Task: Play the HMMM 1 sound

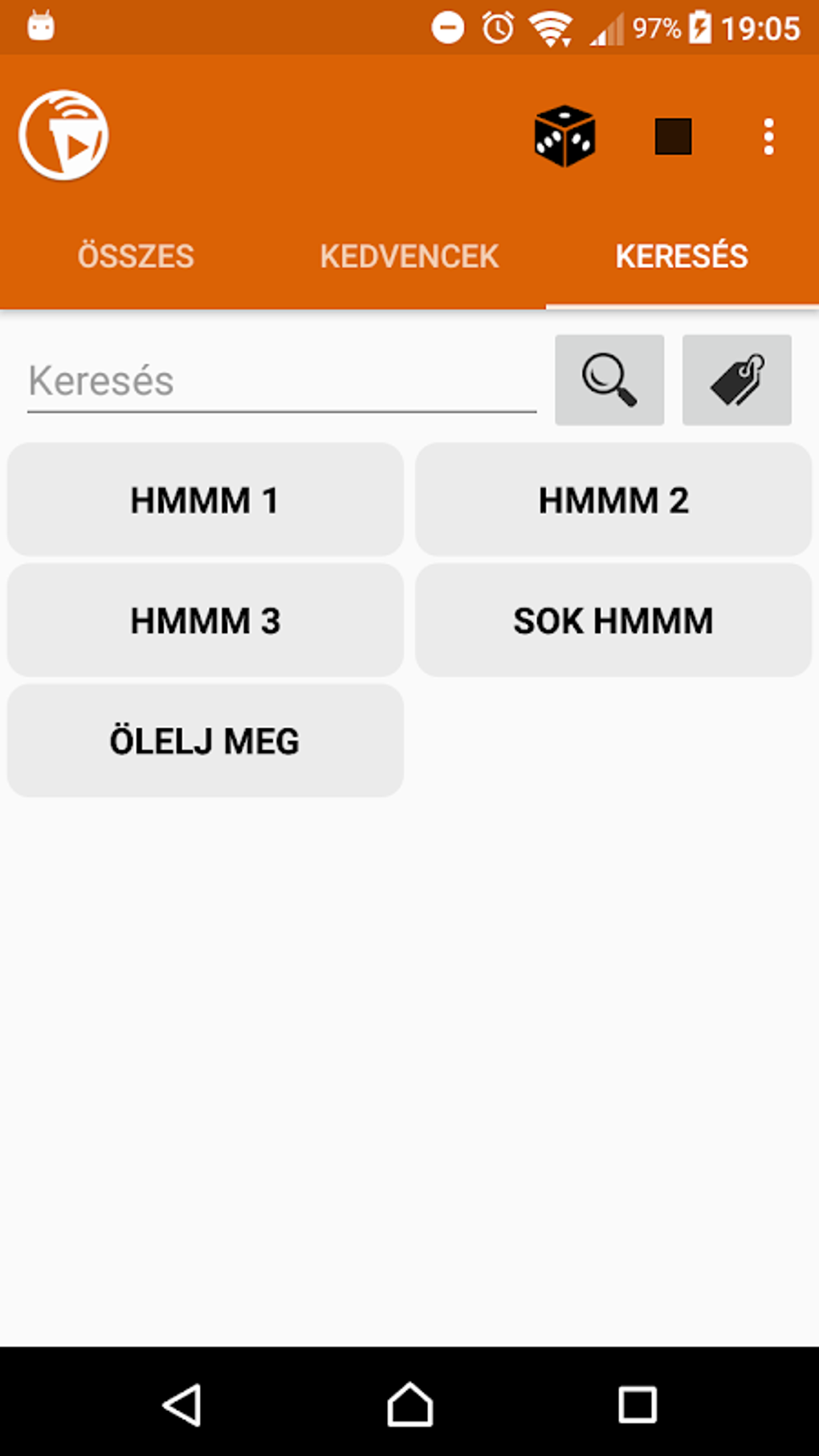Action: 205,500
